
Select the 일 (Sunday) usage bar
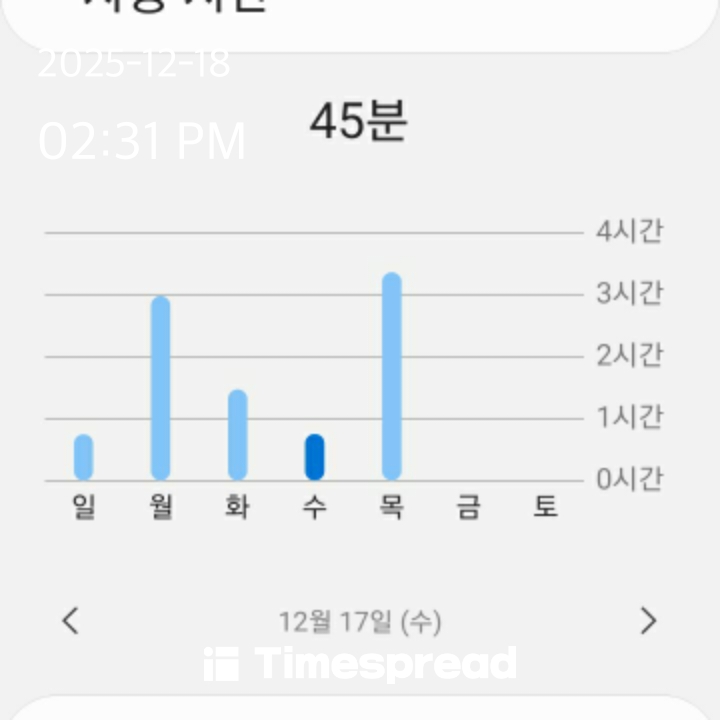[84, 457]
